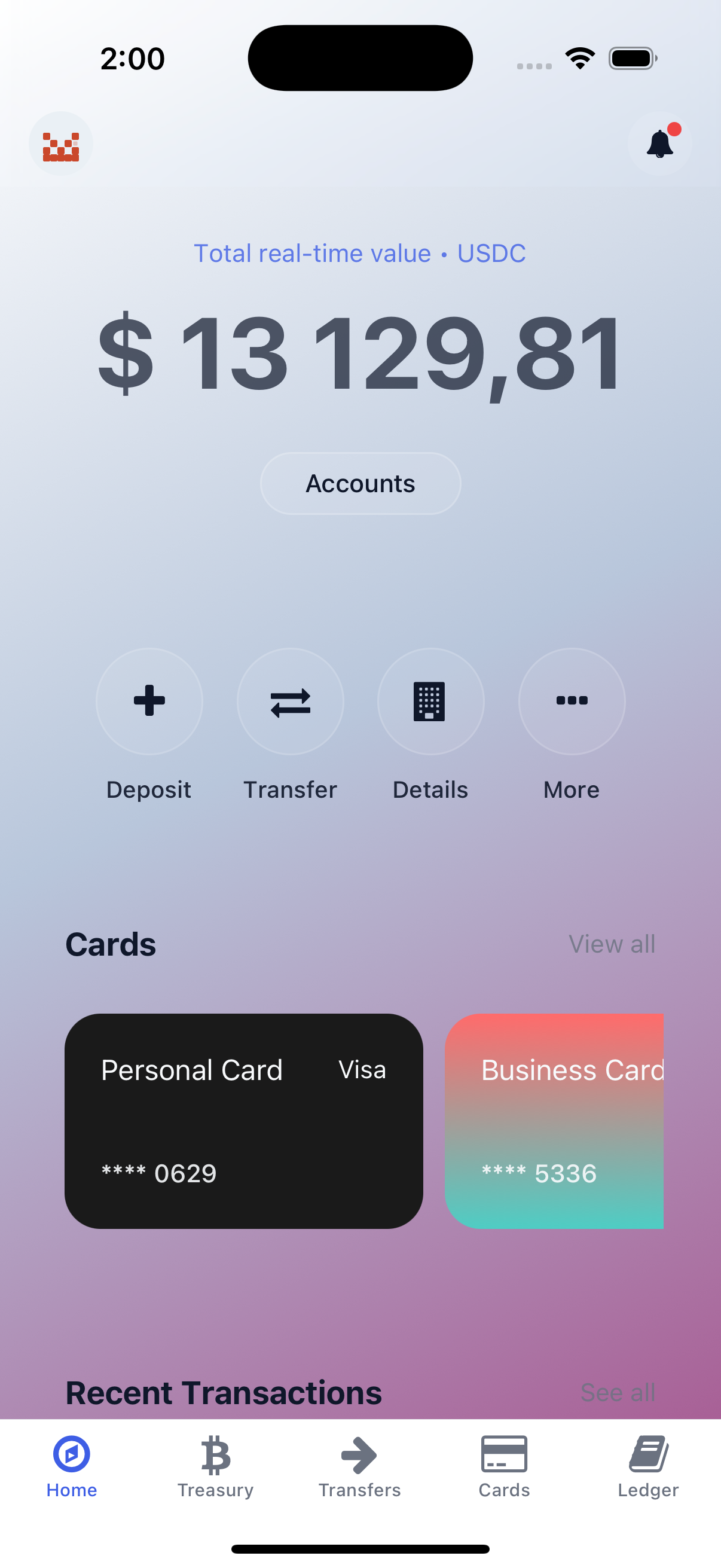
Task: Open account Details
Action: [x=431, y=701]
